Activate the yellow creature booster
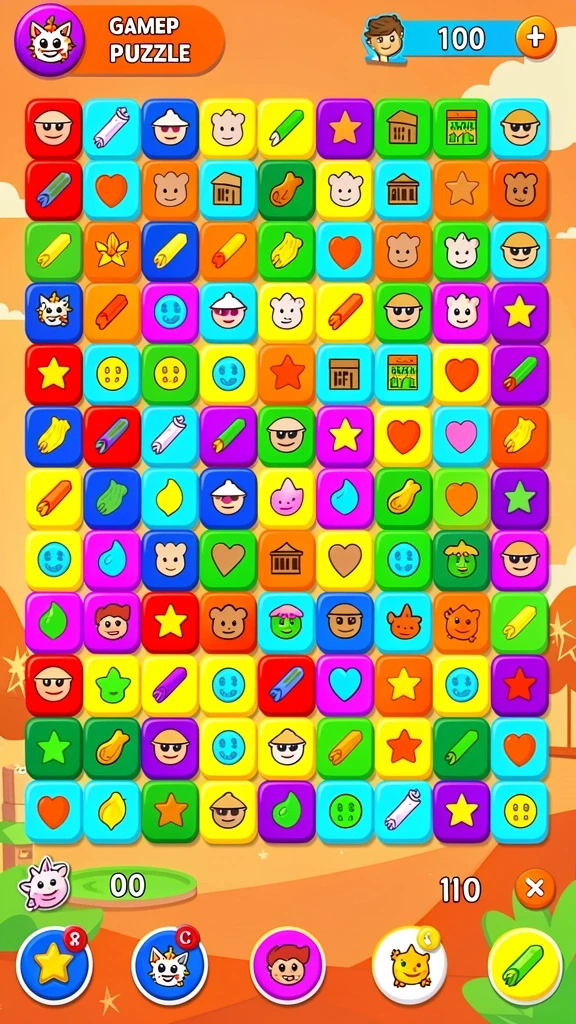This screenshot has height=1024, width=576. [409, 965]
